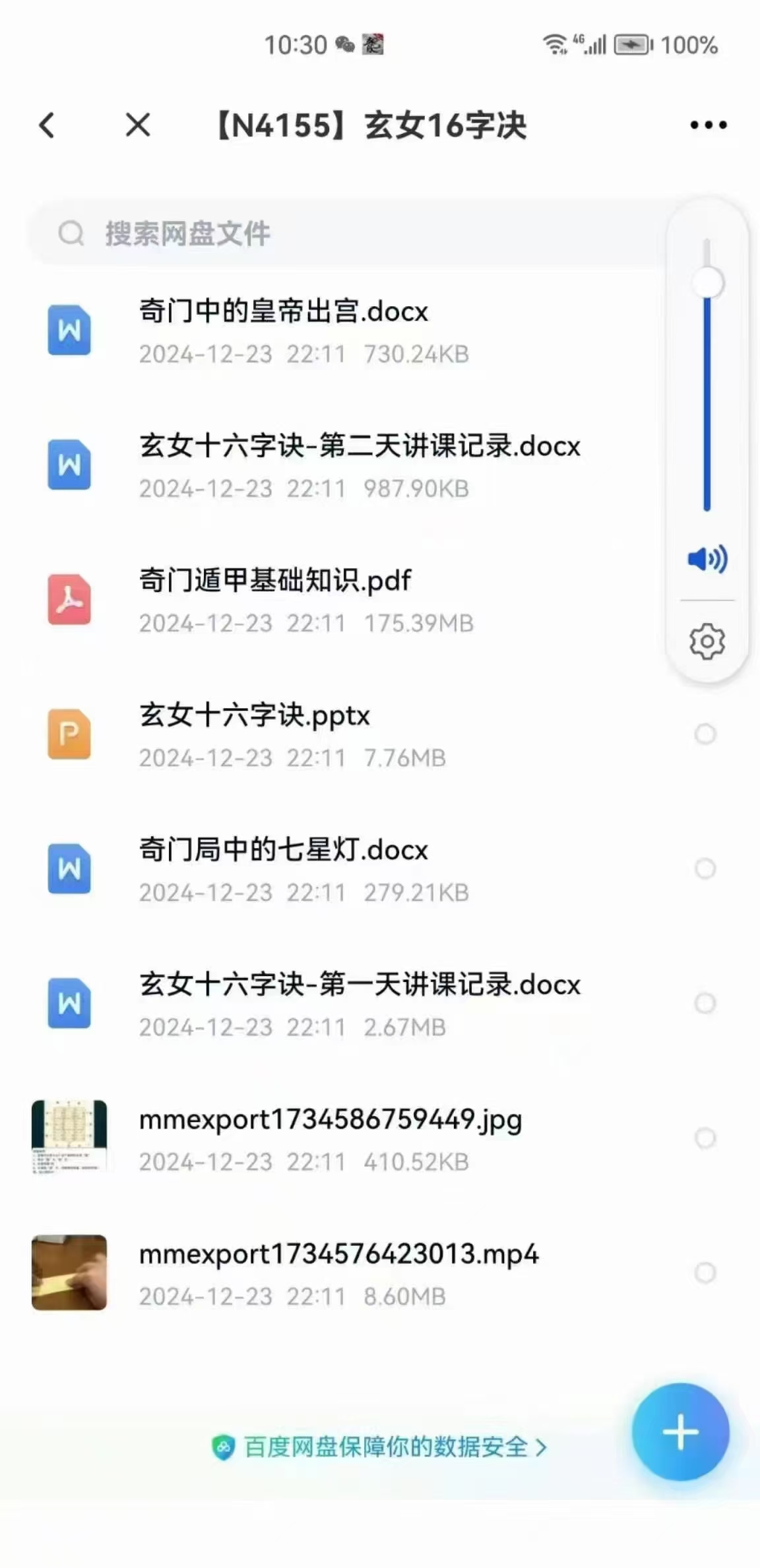Tap the blue plus floating button
The height and width of the screenshot is (1568, 760).
pyautogui.click(x=680, y=1431)
